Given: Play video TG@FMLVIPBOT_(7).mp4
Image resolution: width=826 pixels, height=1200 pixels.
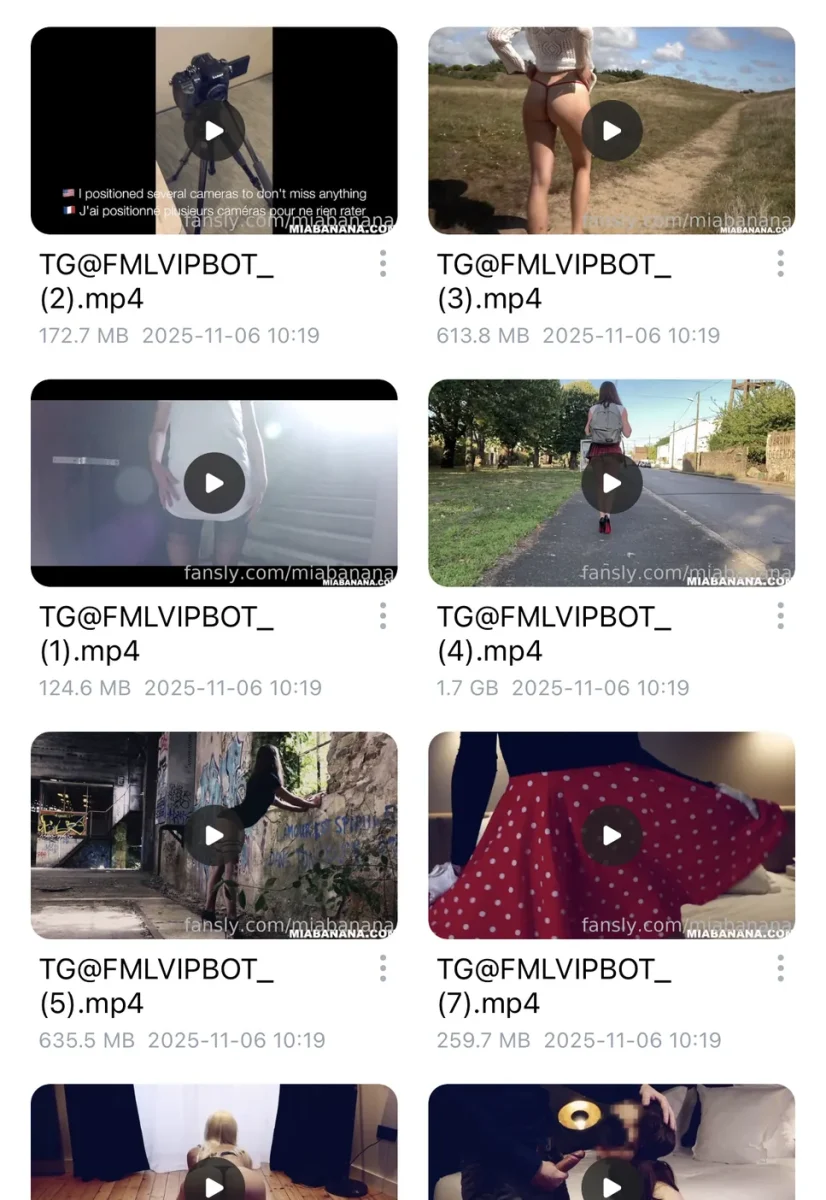Looking at the screenshot, I should pyautogui.click(x=612, y=835).
